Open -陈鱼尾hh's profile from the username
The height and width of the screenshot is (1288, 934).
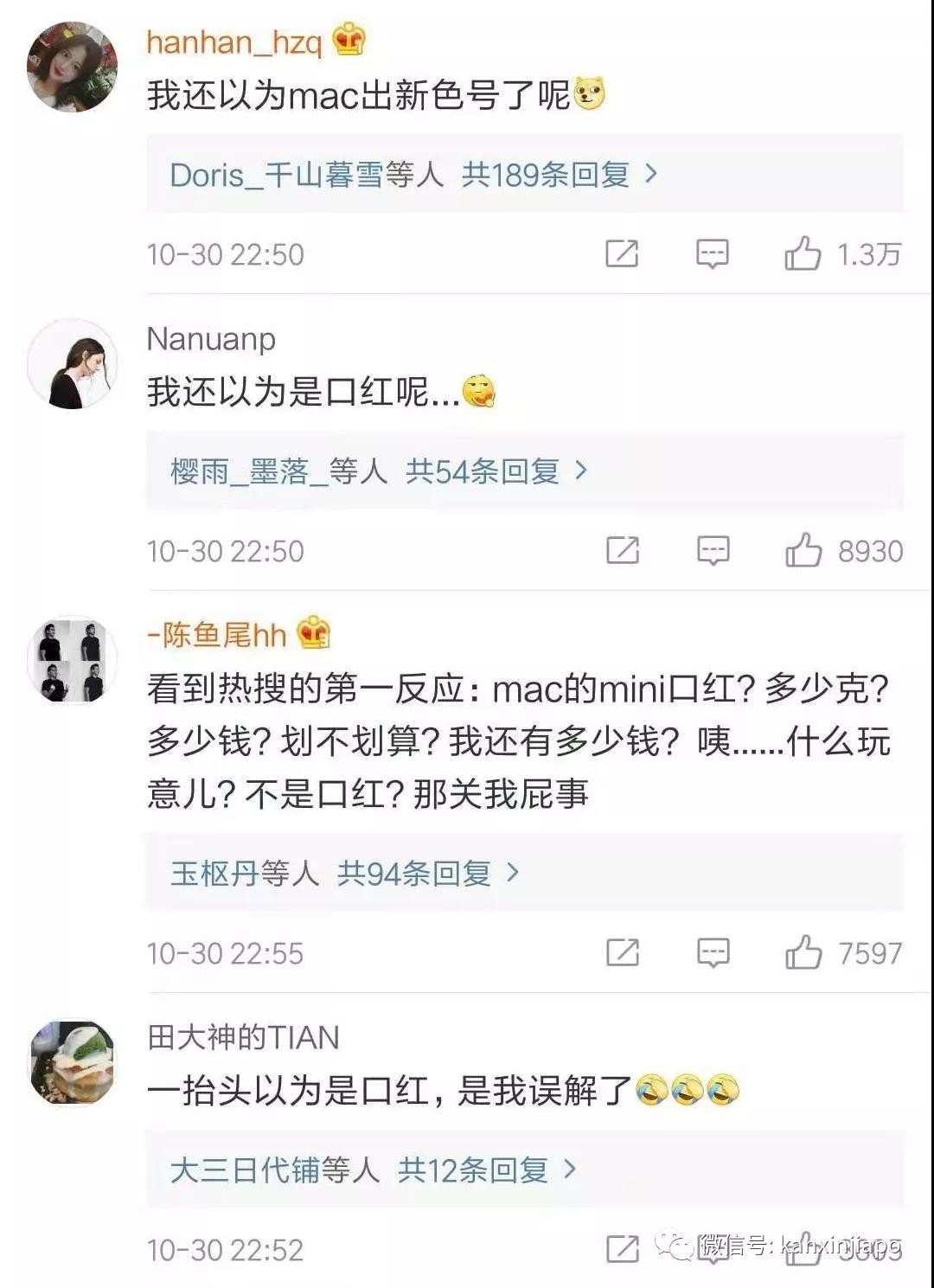click(x=216, y=635)
